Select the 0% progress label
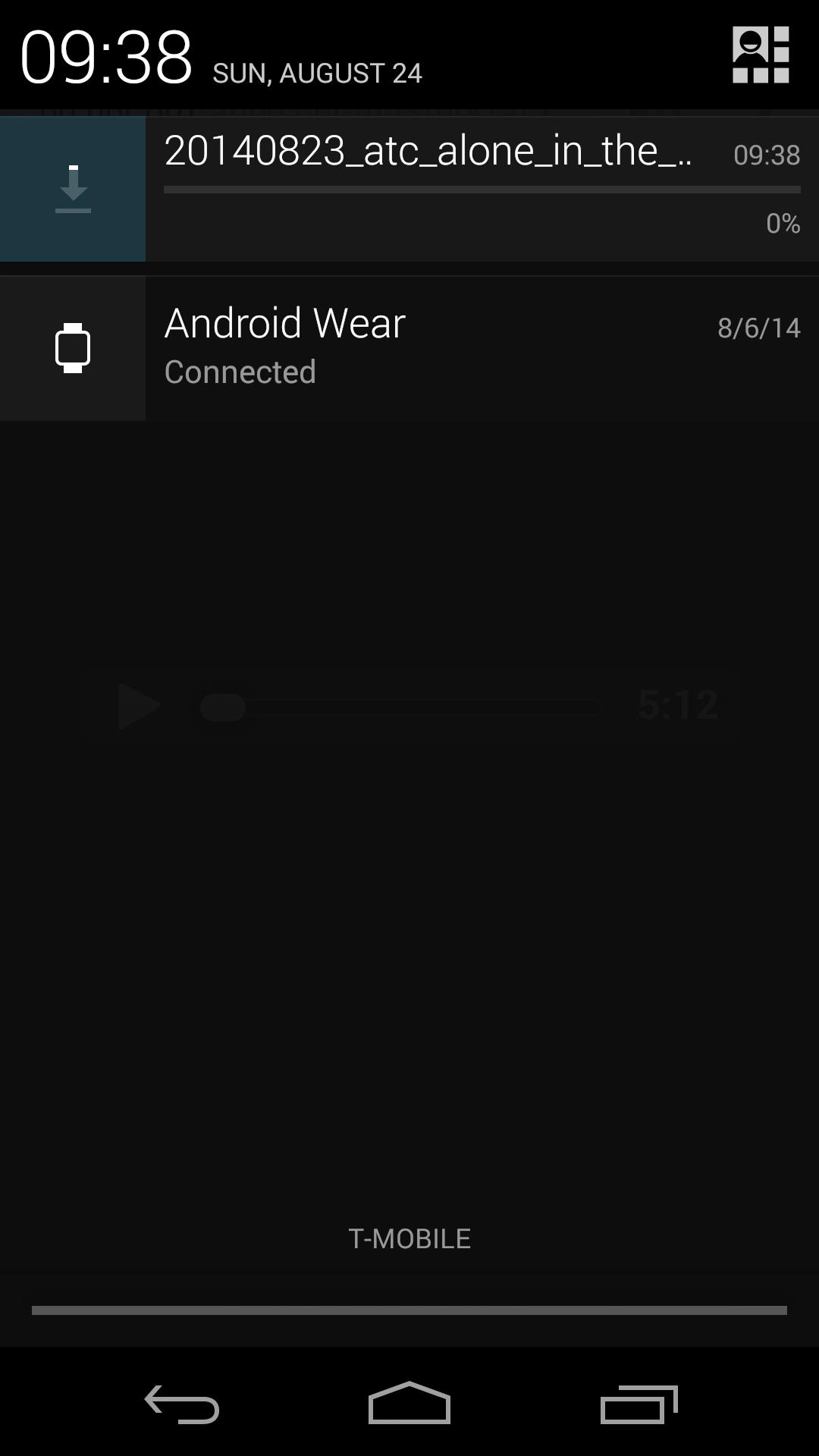 tap(782, 223)
